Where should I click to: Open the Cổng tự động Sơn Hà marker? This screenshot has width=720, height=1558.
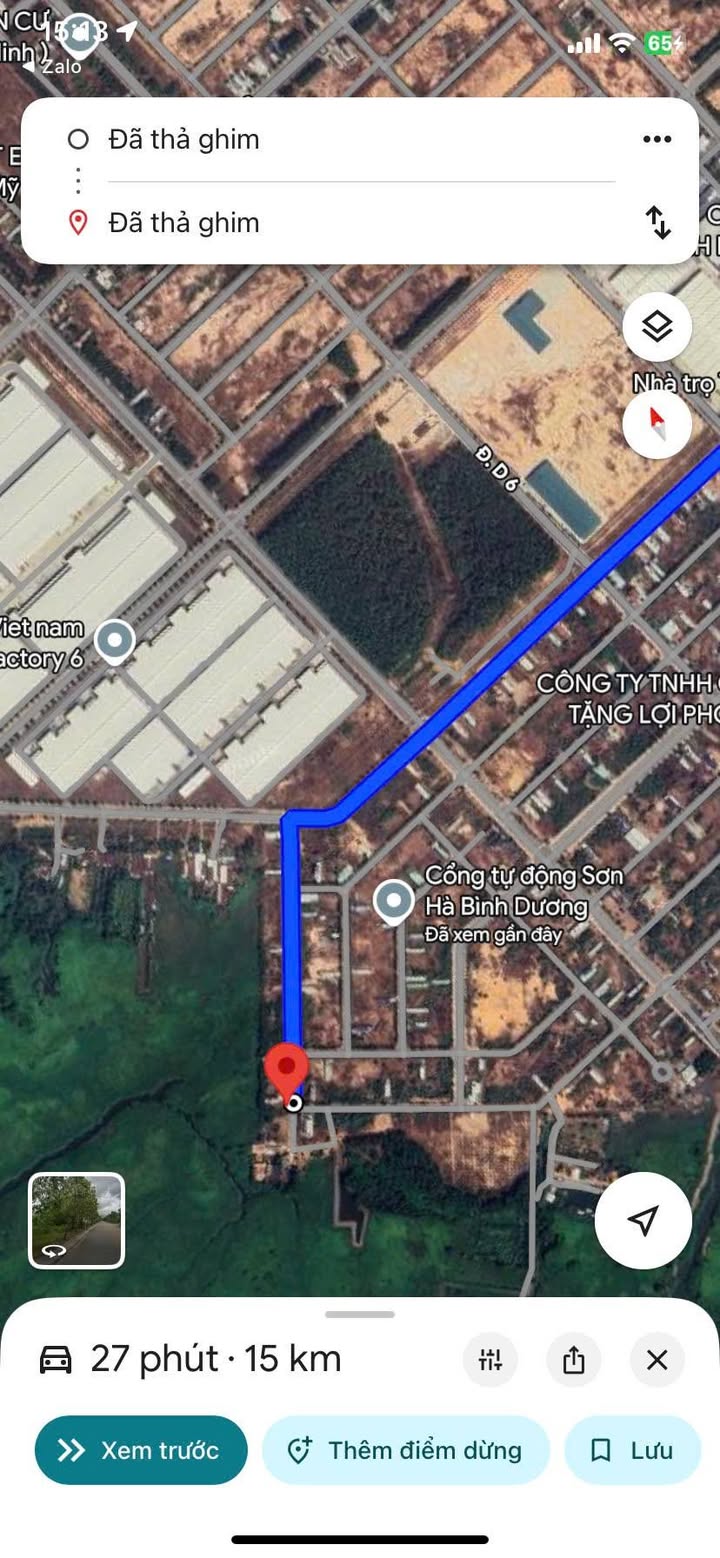point(394,901)
